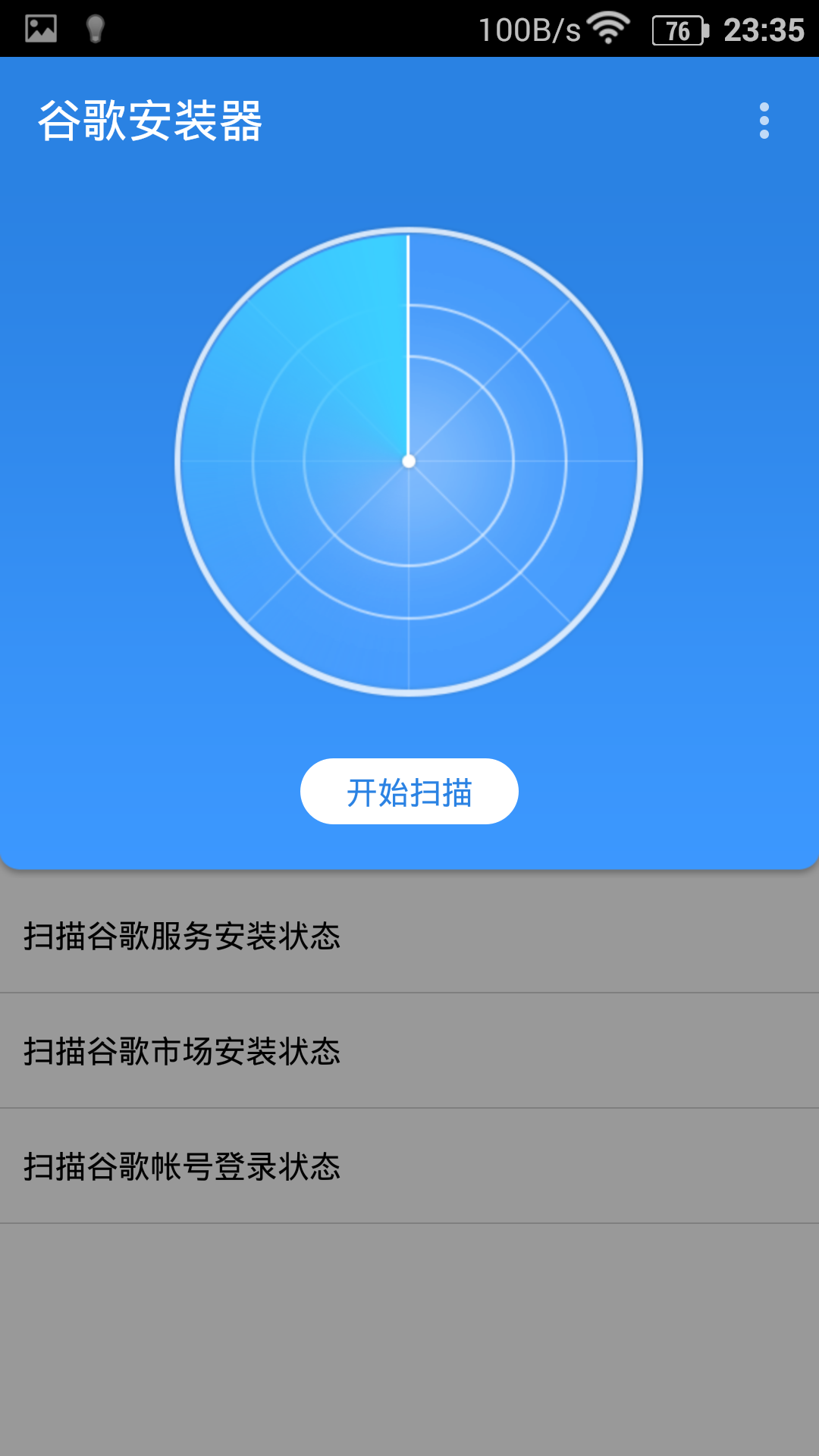
Task: Tap the 开始扫描 button
Action: 409,792
